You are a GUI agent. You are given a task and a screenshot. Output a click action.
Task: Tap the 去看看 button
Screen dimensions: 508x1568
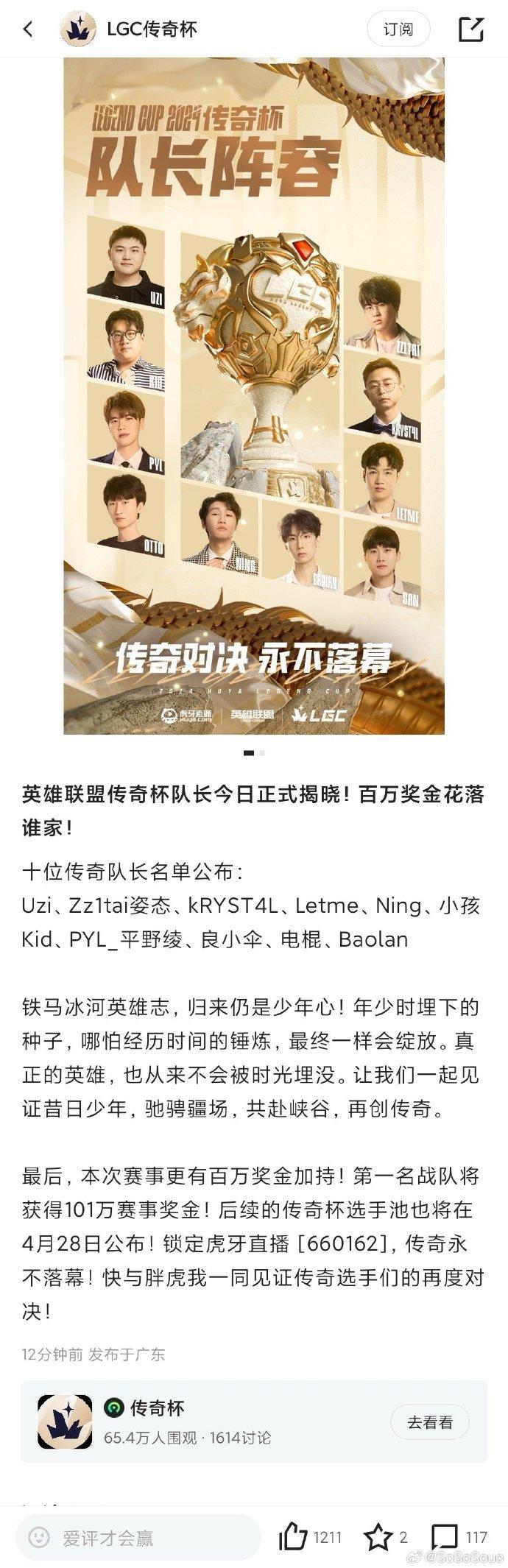point(430,1422)
